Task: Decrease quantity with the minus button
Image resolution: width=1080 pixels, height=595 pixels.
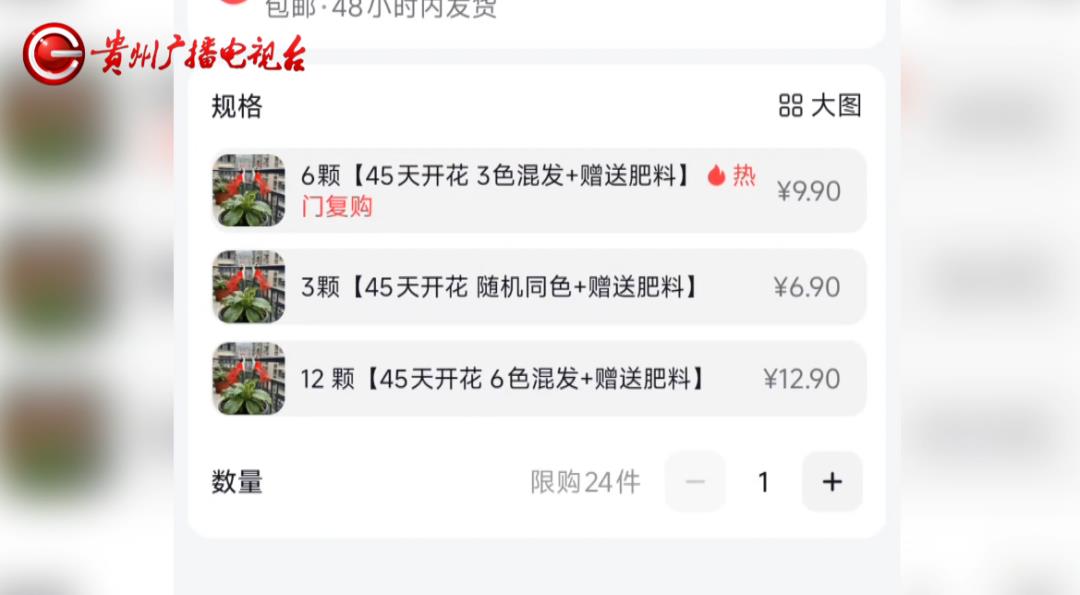Action: (x=695, y=482)
